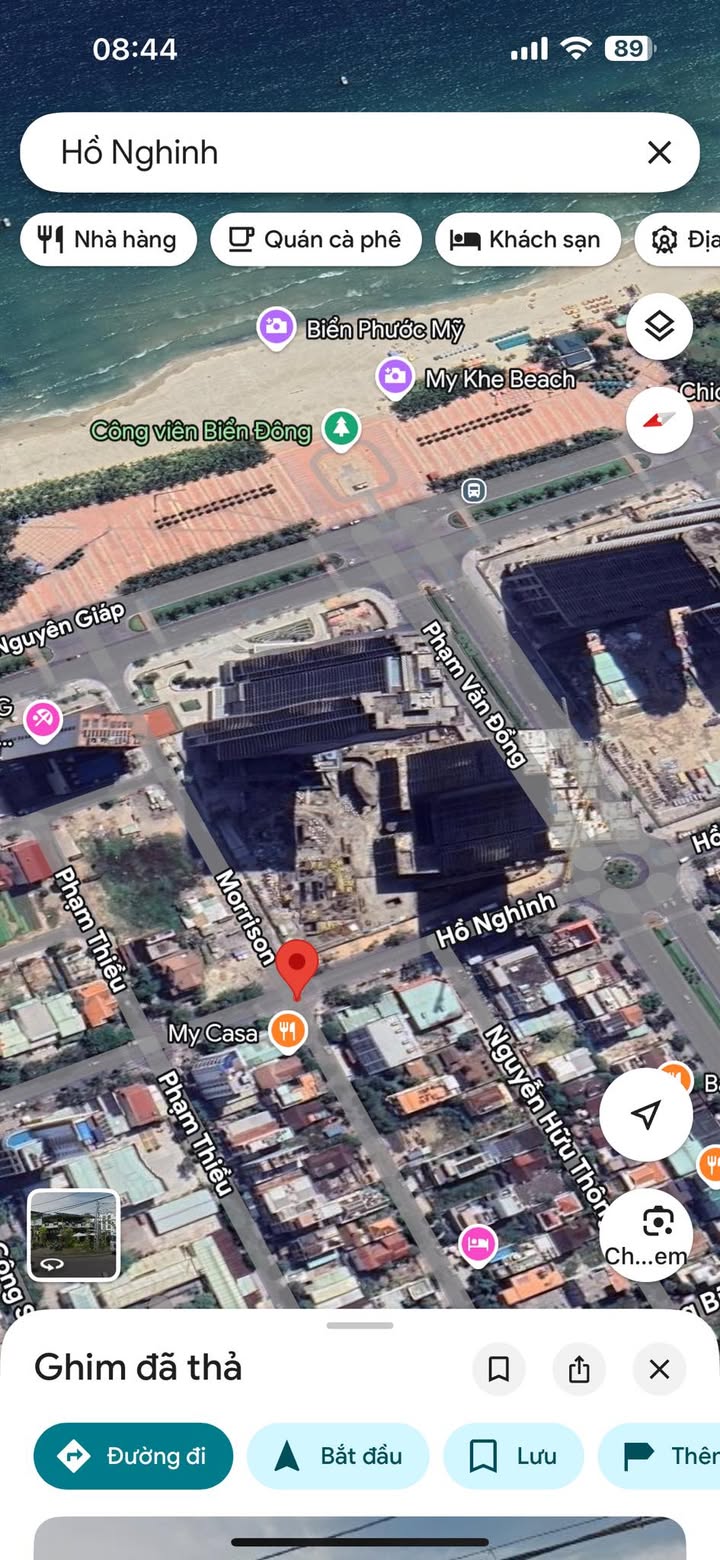Get directions with Đường đi
Screen dimensions: 720x1560
(133, 1455)
